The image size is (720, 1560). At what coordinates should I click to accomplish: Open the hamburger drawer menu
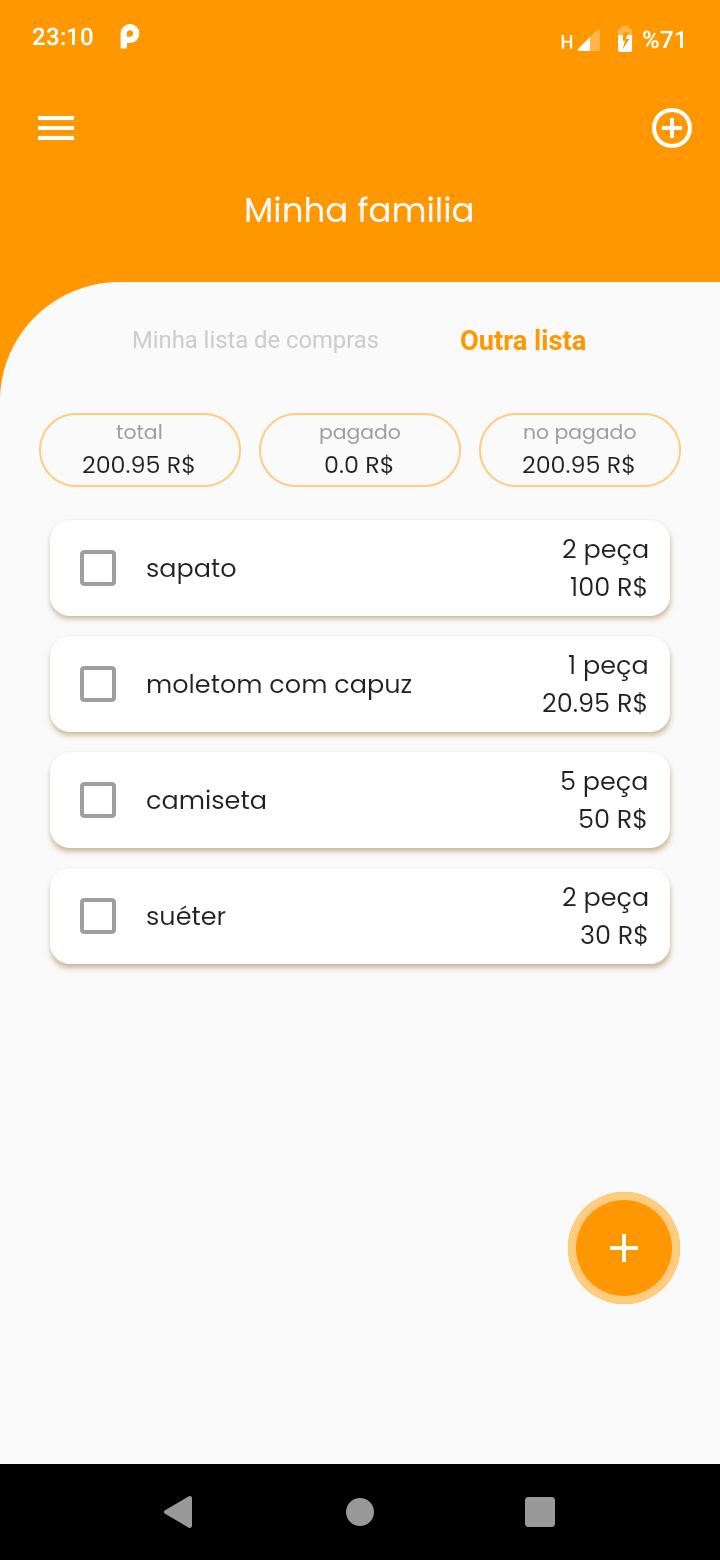tap(56, 128)
